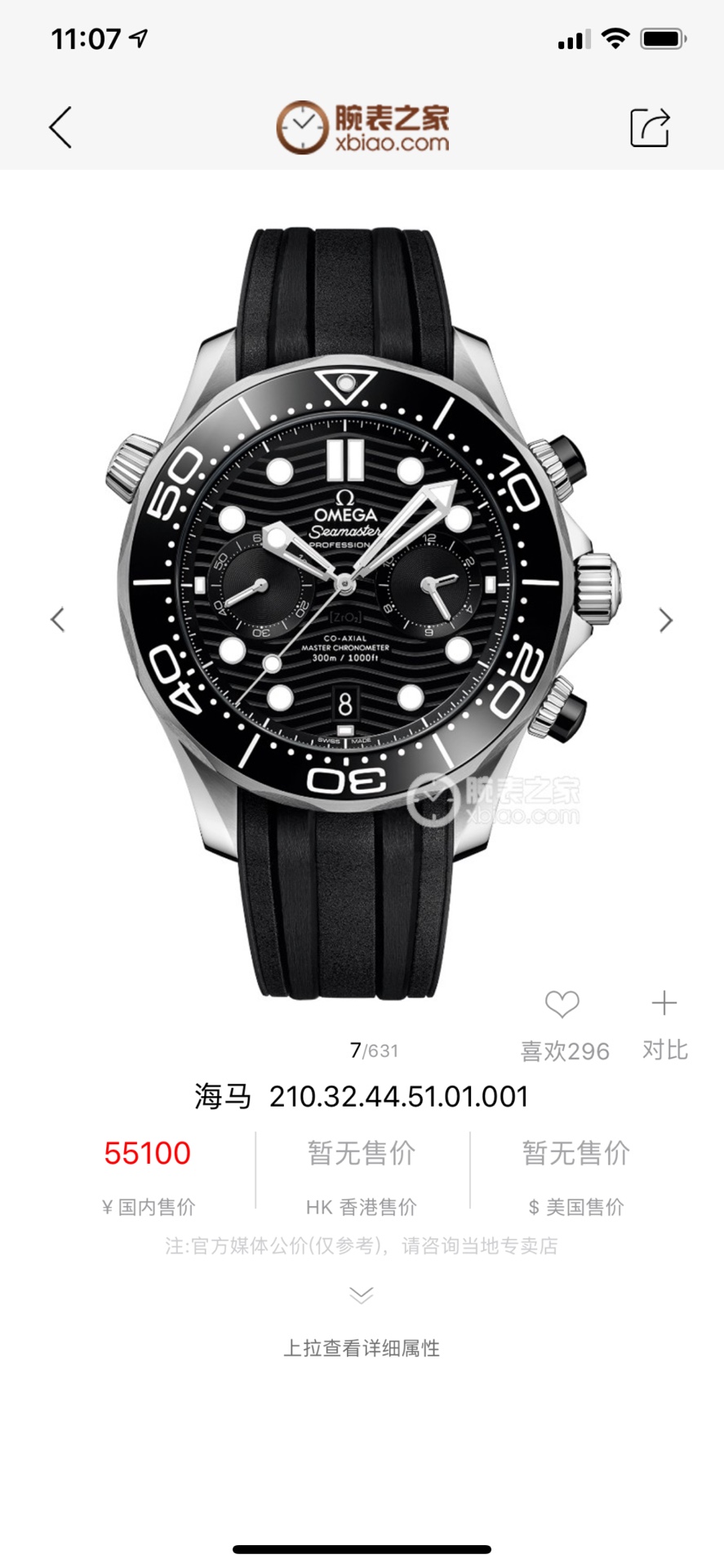Share this watch page

coord(650,127)
